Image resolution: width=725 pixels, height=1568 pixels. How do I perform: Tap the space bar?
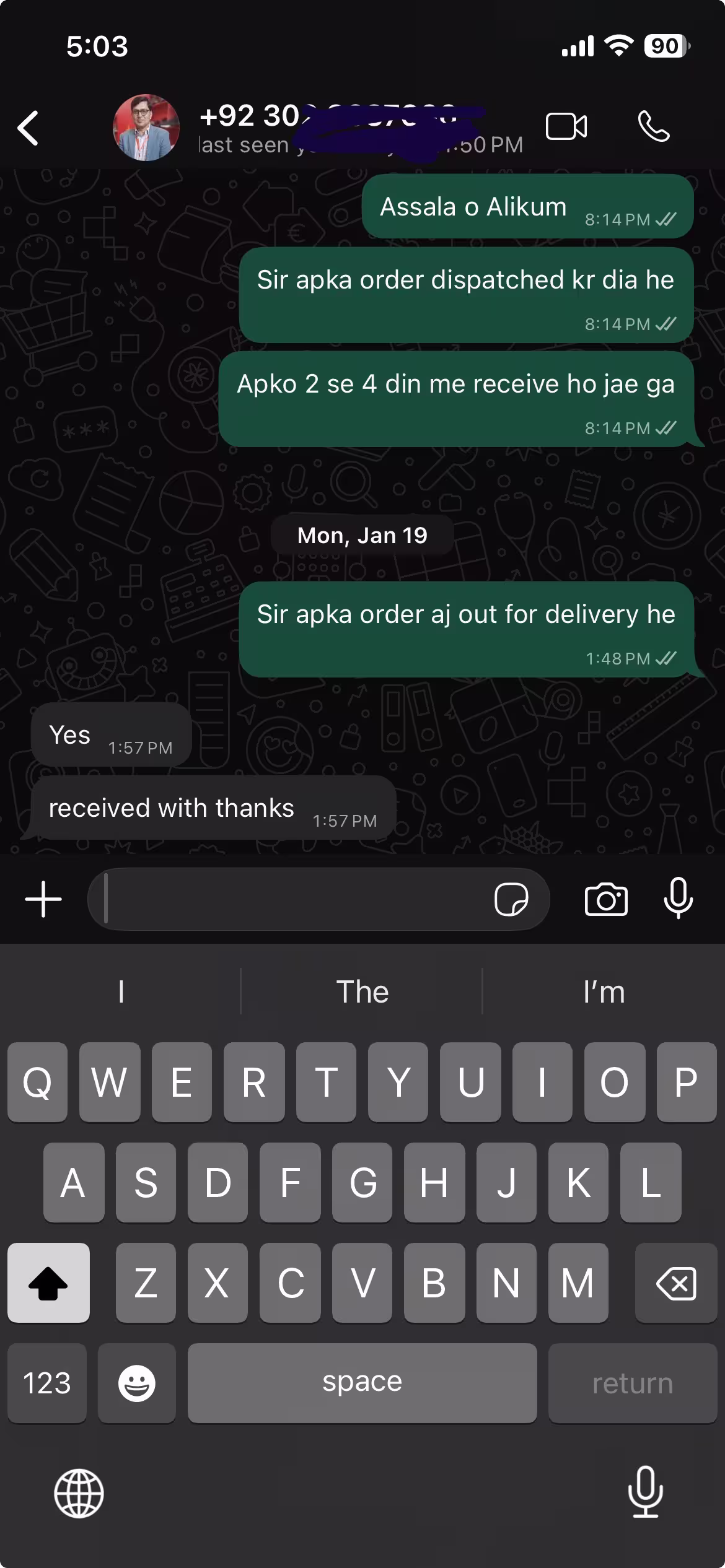tap(362, 1383)
